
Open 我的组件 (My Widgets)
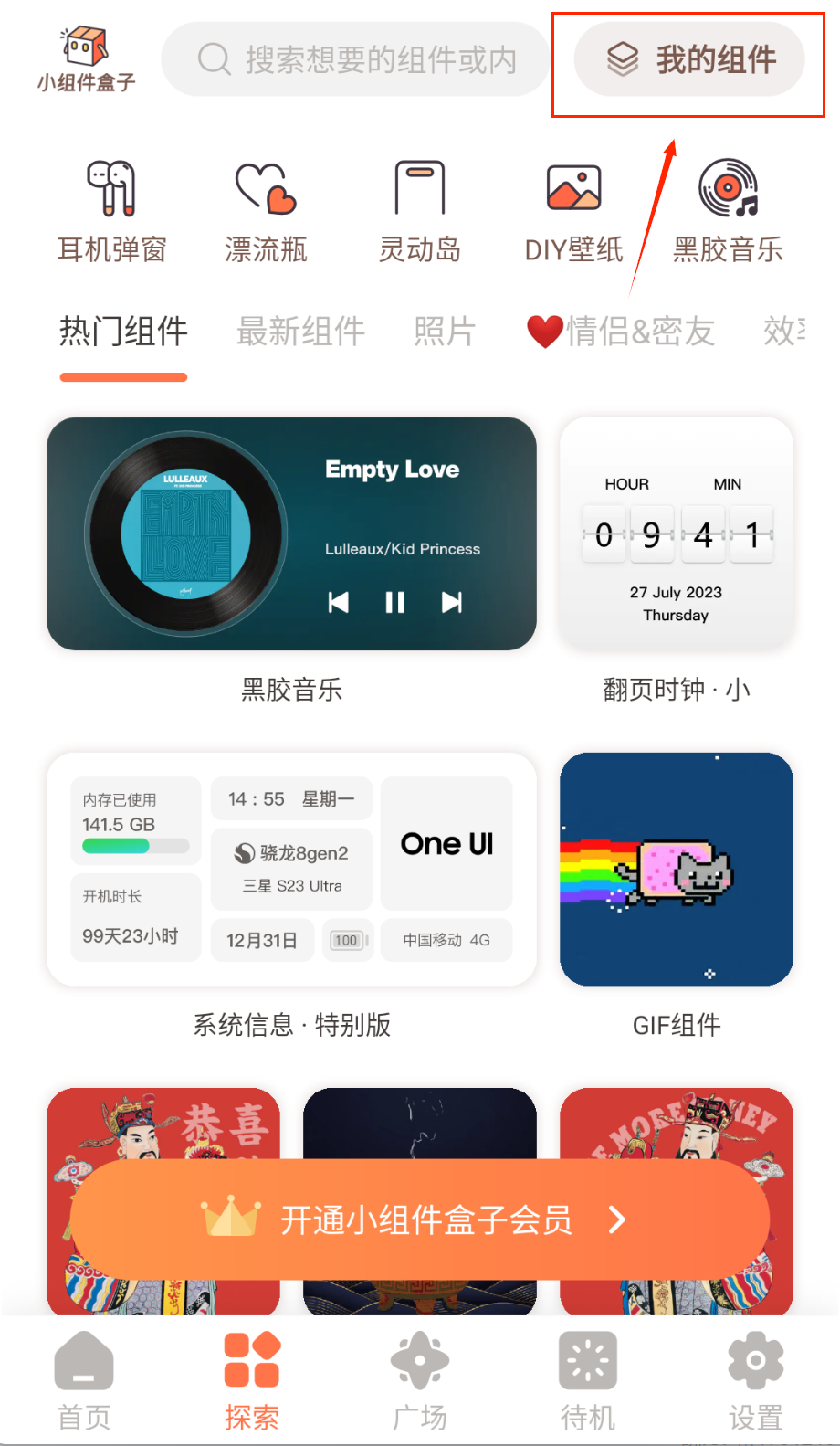tap(689, 60)
